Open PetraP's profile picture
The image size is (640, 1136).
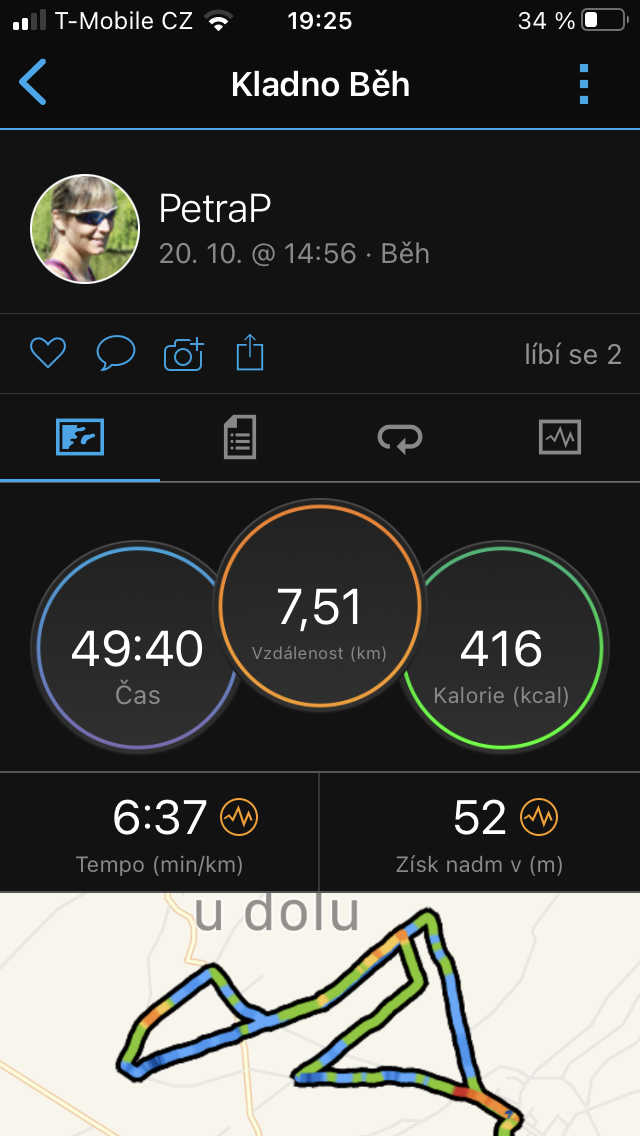coord(85,229)
